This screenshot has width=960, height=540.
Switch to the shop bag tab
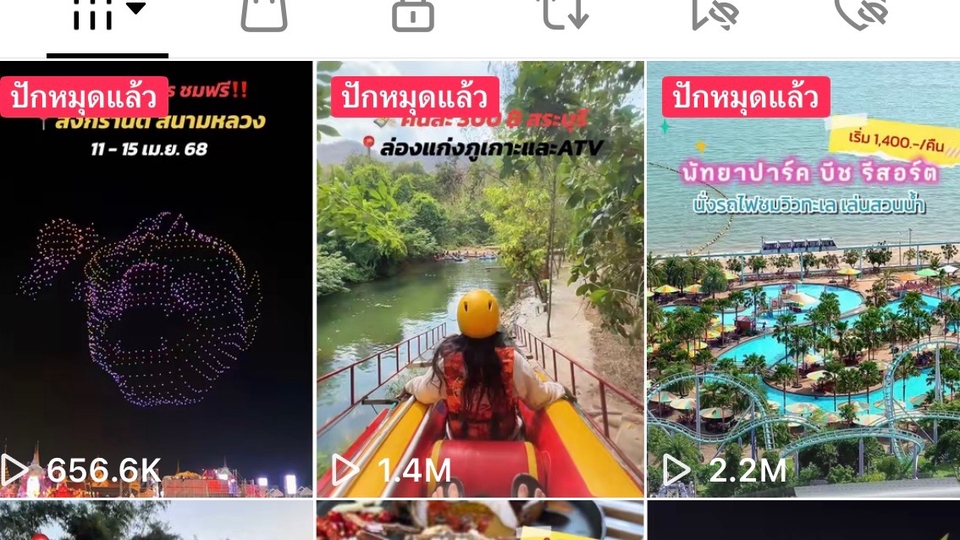click(x=264, y=16)
